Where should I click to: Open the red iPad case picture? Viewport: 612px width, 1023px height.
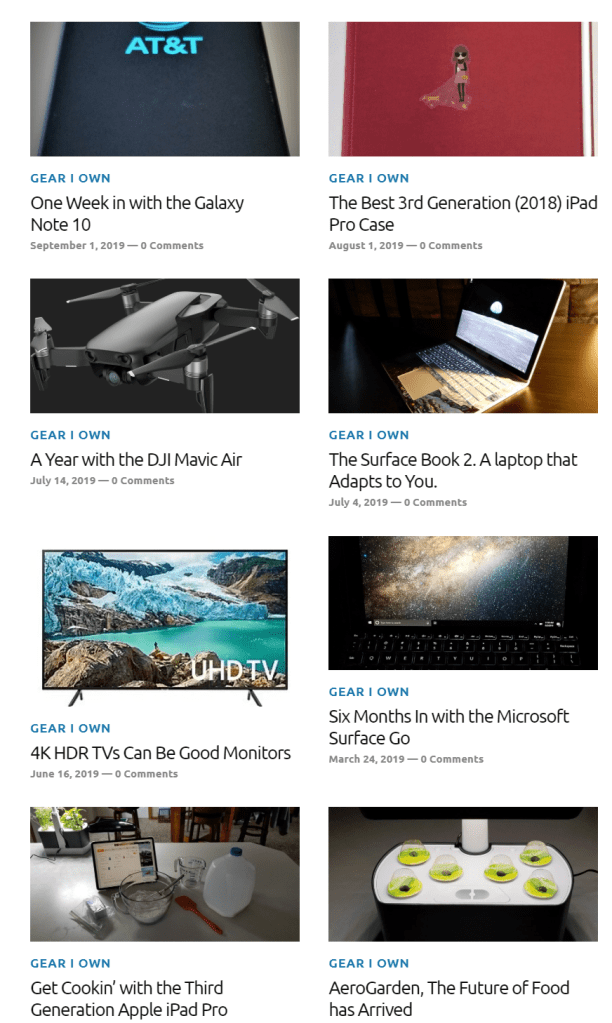462,88
